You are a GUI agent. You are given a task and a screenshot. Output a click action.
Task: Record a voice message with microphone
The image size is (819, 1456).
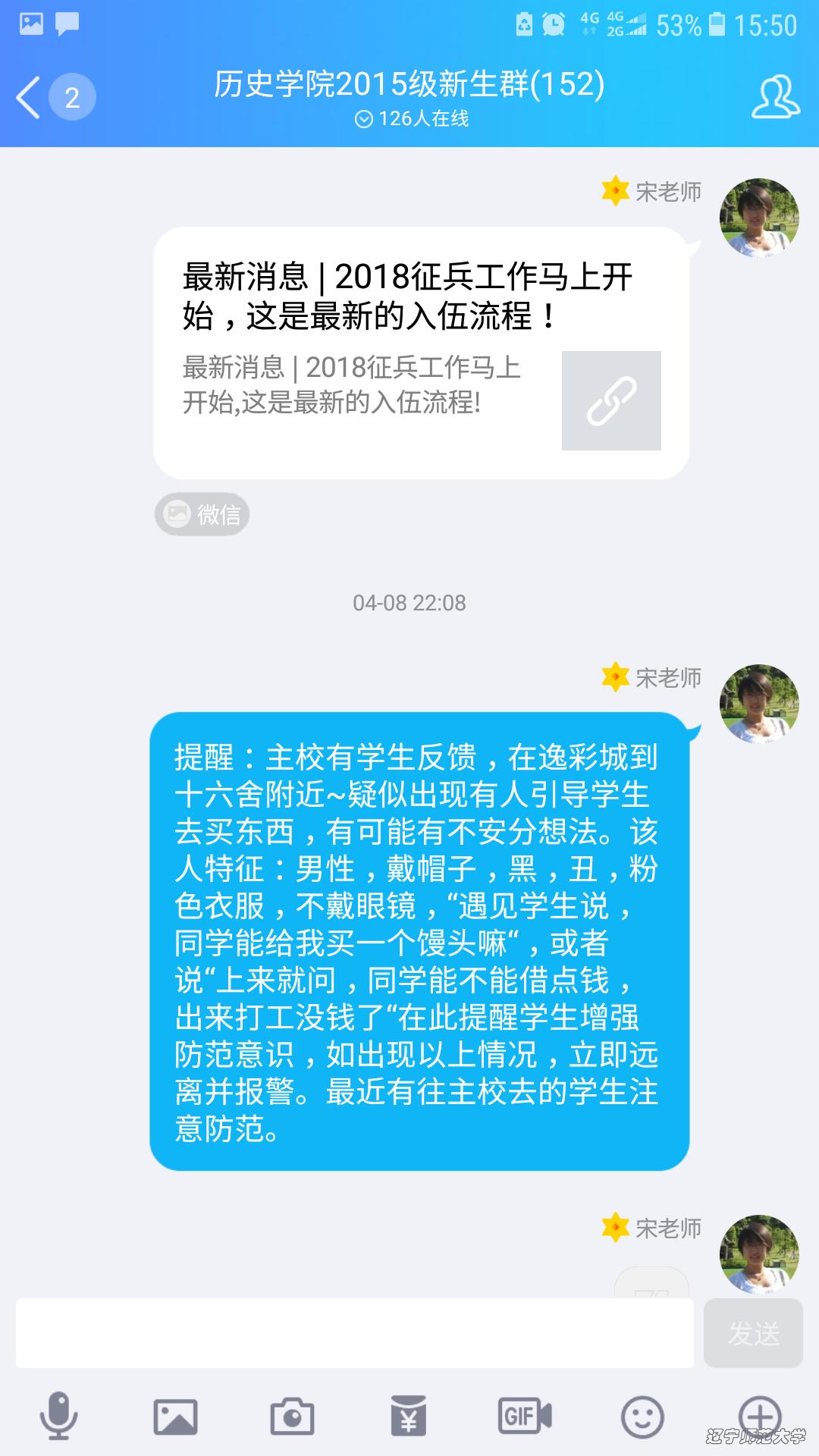[x=58, y=1415]
